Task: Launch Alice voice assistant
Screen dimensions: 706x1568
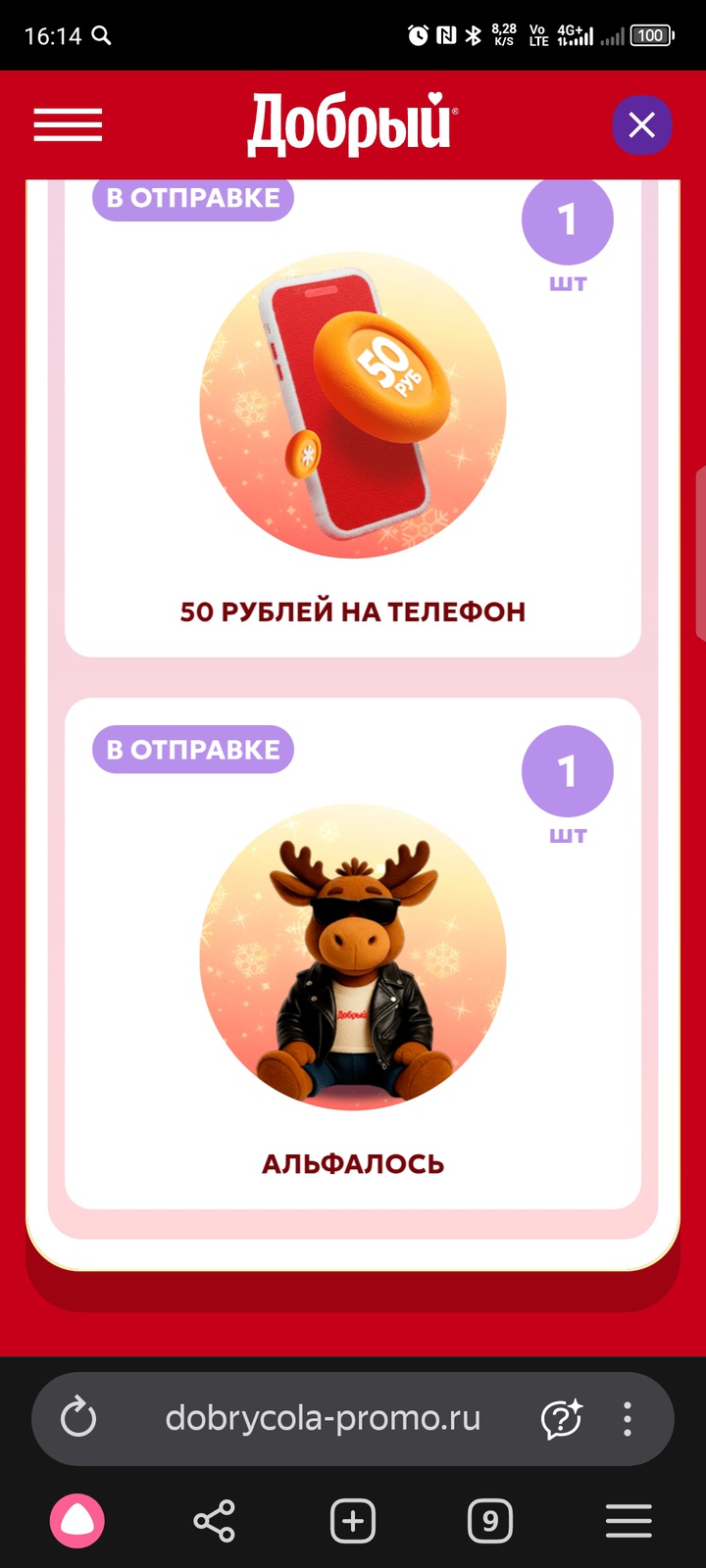Action: (77, 1521)
